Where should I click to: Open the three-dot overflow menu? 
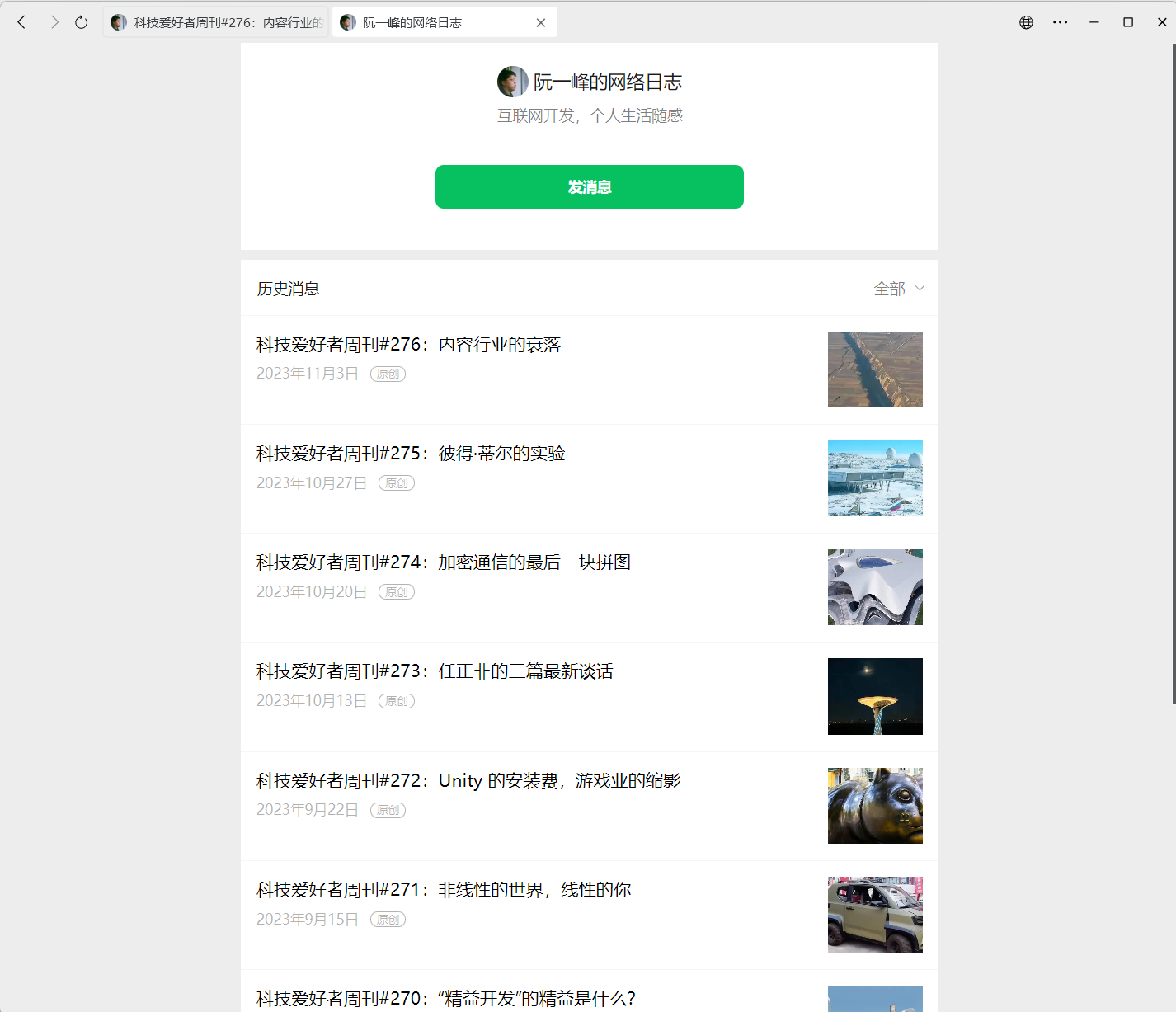[x=1061, y=22]
